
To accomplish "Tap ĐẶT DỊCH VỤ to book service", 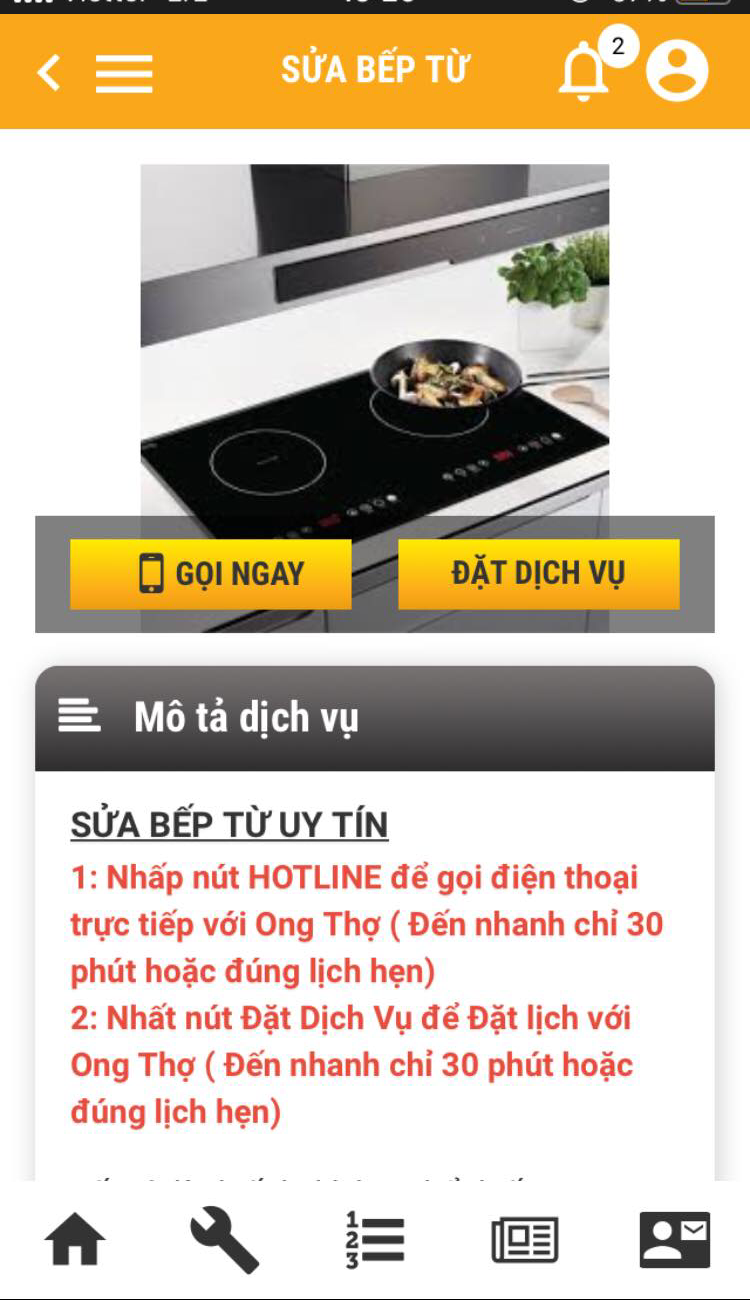I will [x=538, y=574].
